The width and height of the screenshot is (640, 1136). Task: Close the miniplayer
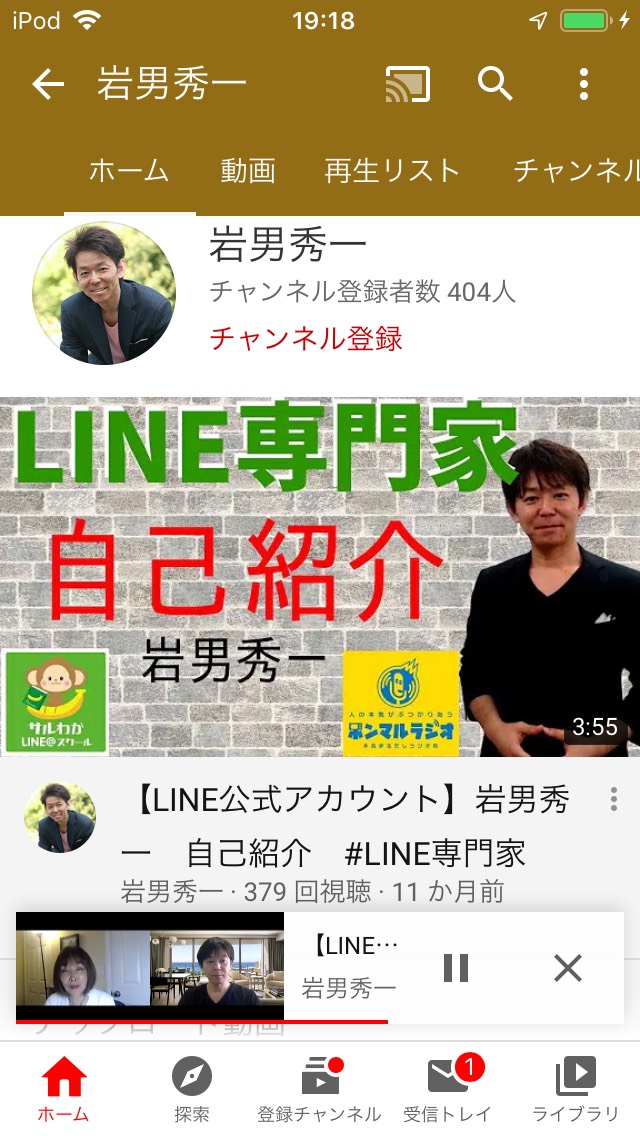pos(568,967)
